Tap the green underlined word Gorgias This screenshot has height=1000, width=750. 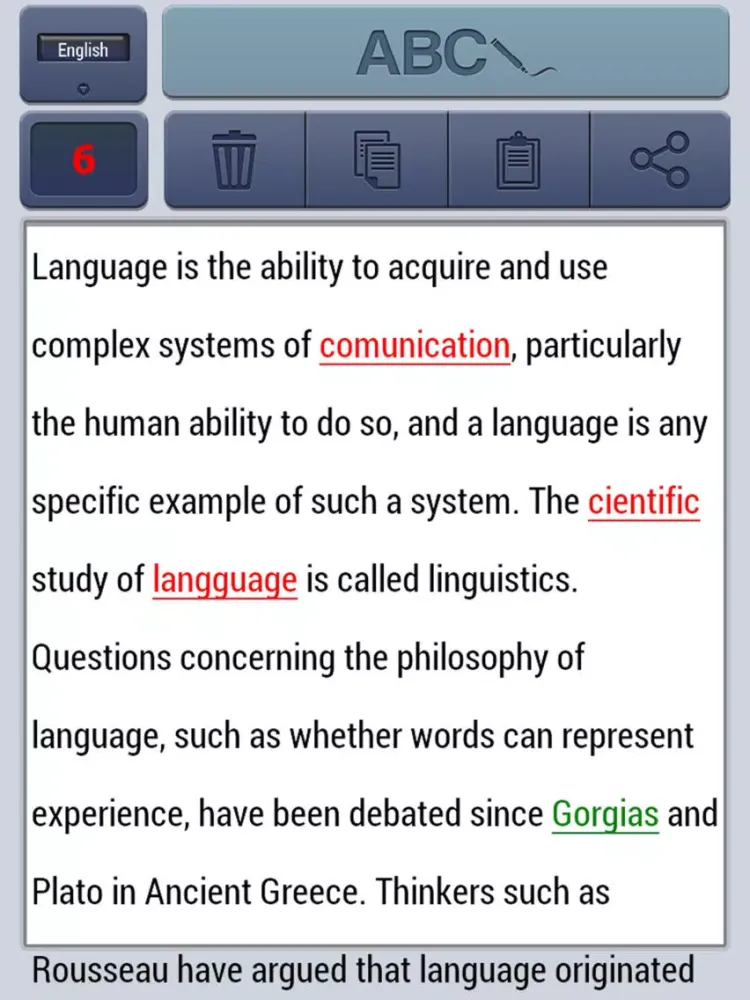tap(605, 814)
